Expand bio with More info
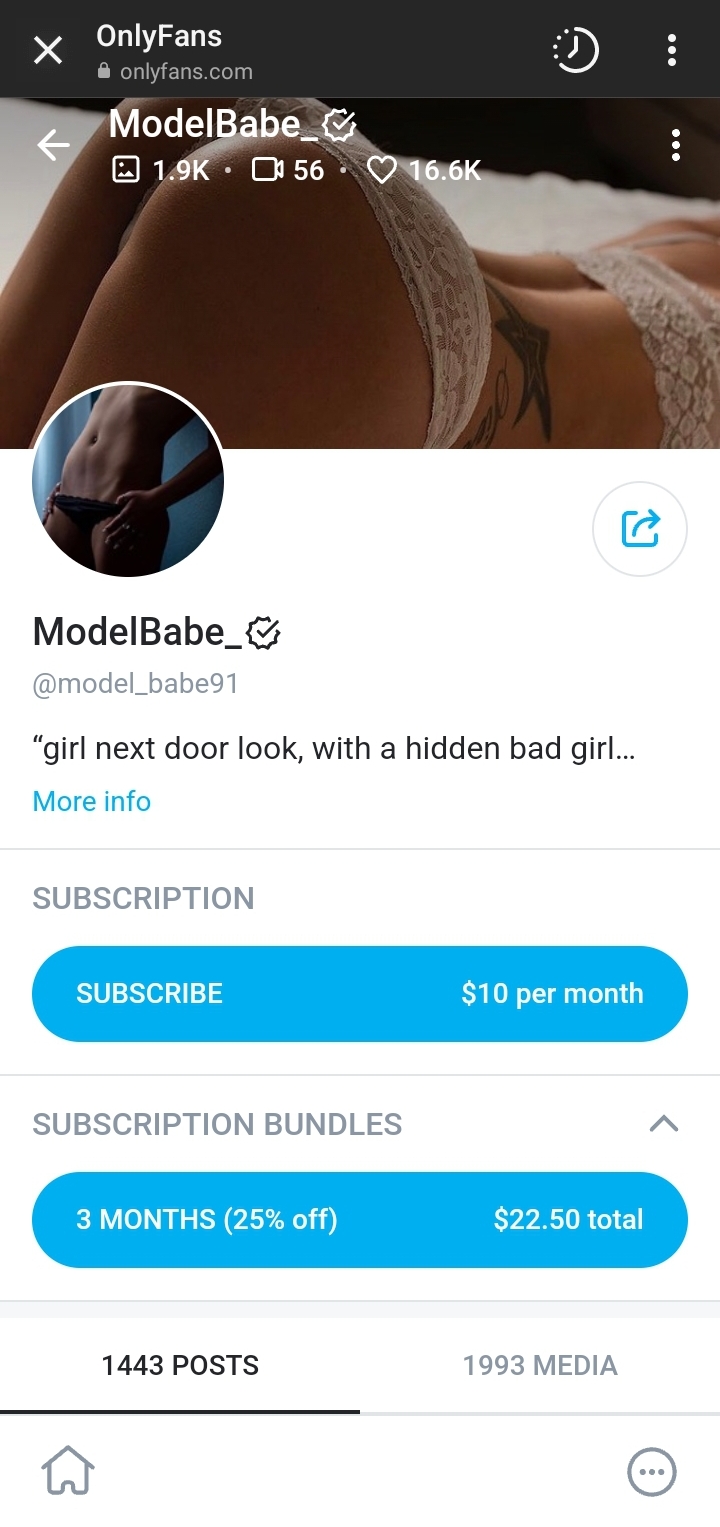 click(92, 801)
